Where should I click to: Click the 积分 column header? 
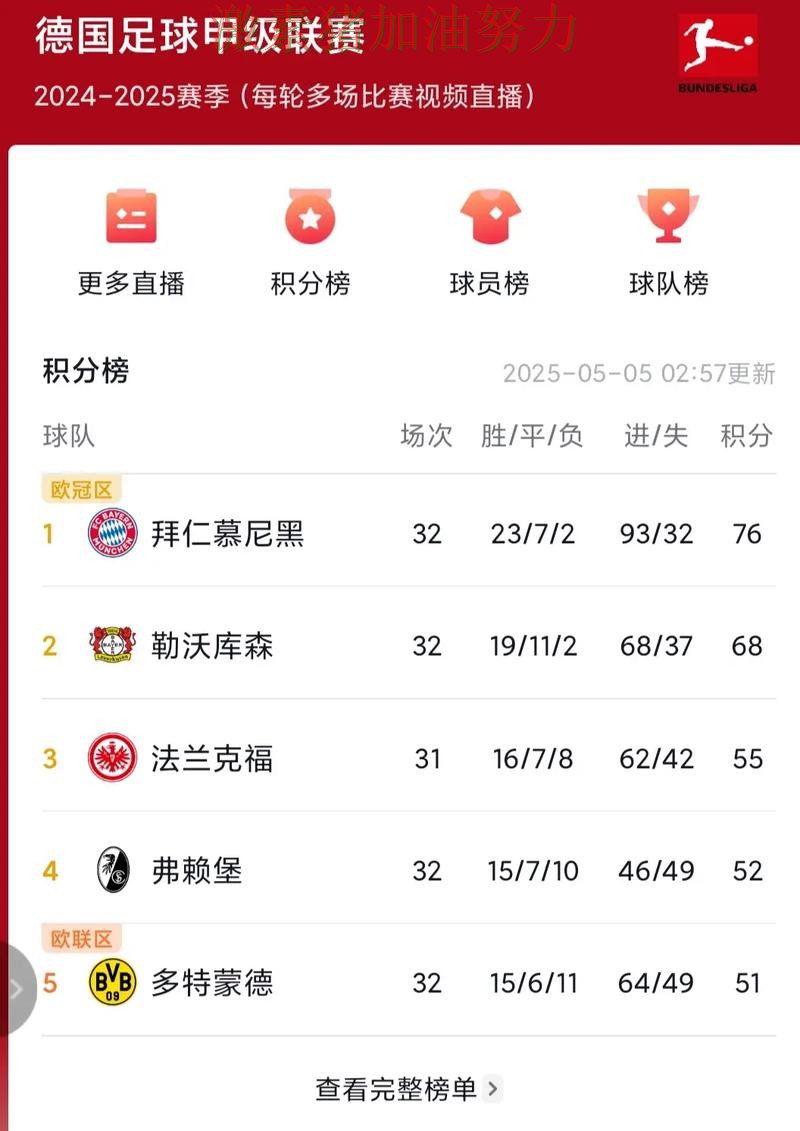(x=746, y=436)
